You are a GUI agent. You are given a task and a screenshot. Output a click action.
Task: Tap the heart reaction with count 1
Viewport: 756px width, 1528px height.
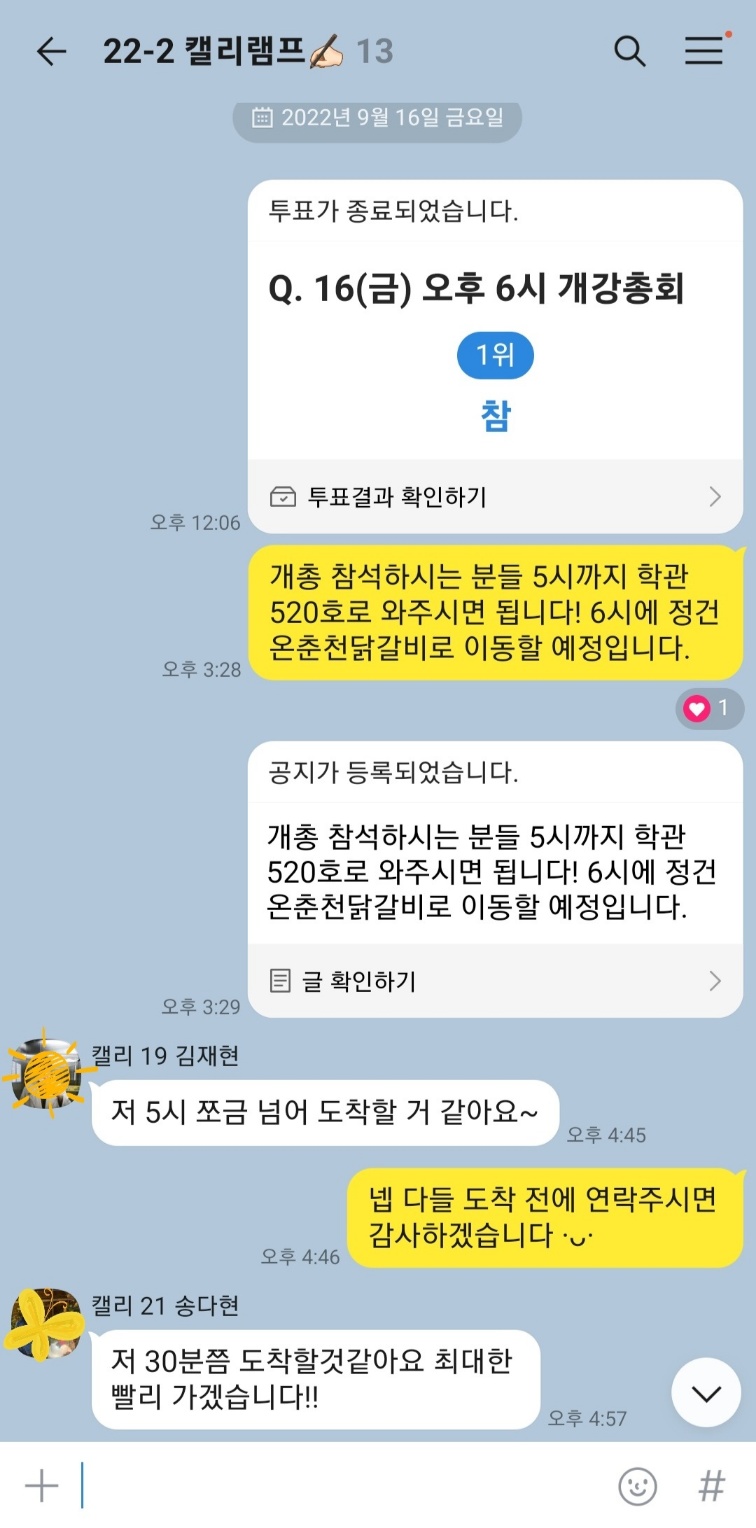tap(709, 709)
